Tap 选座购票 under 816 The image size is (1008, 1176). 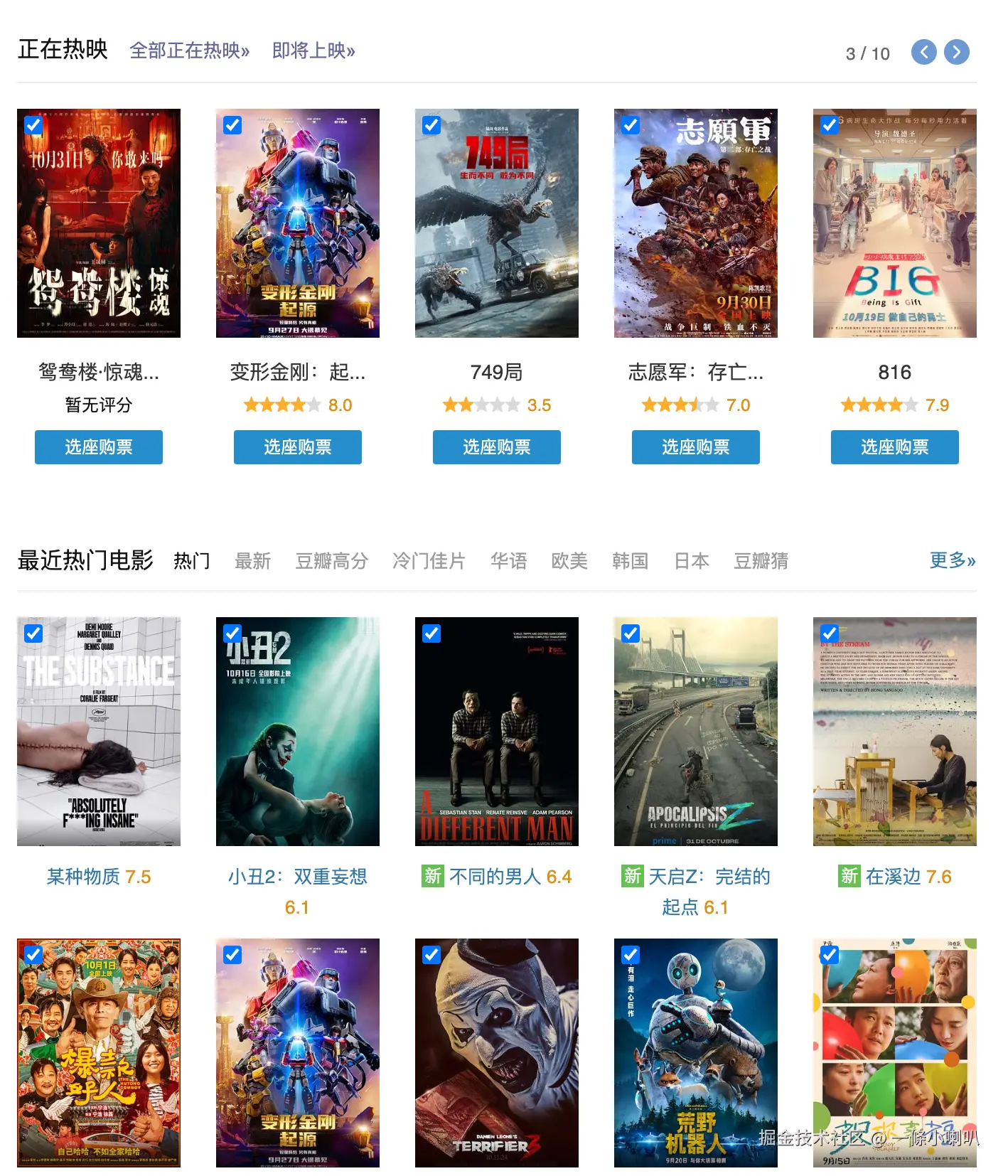894,447
